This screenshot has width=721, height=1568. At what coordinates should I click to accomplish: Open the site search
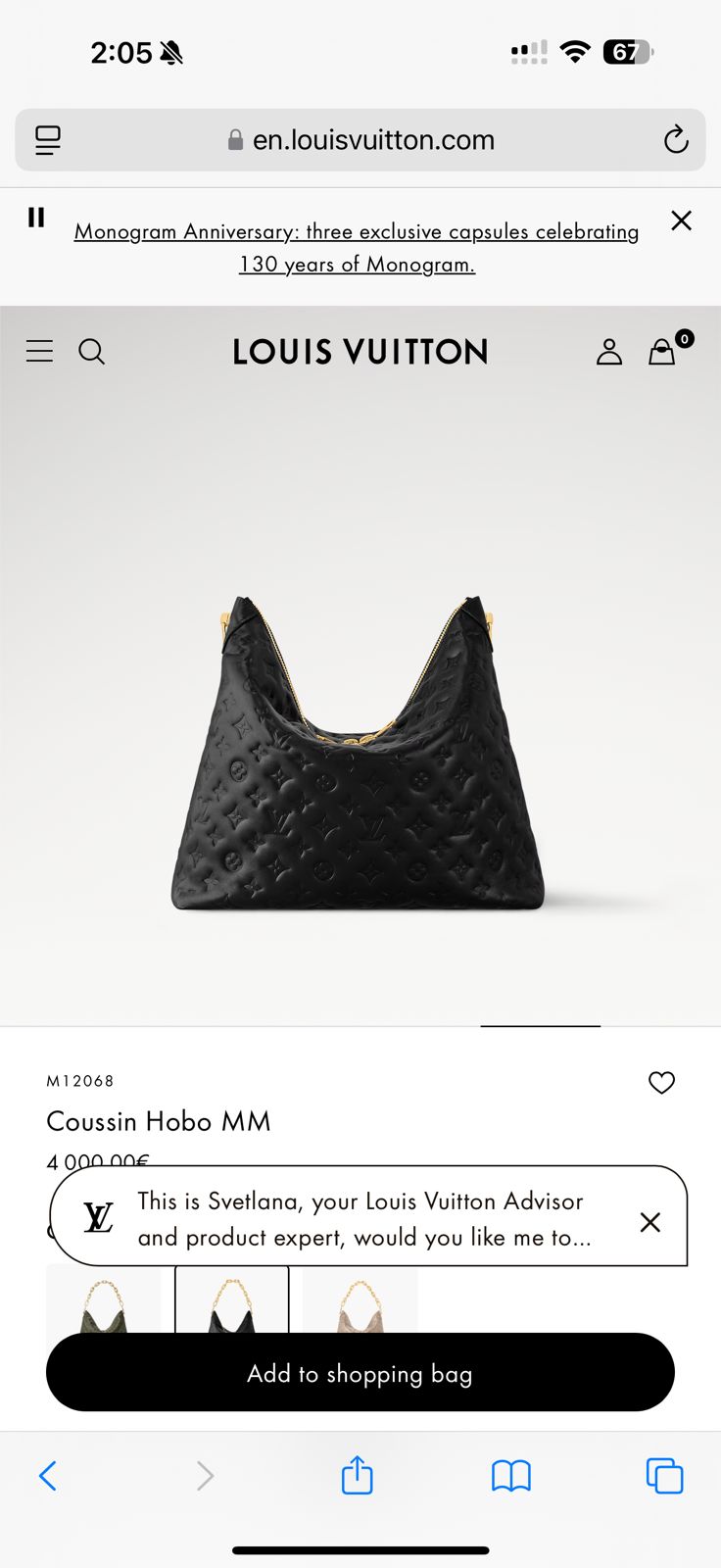[x=91, y=351]
